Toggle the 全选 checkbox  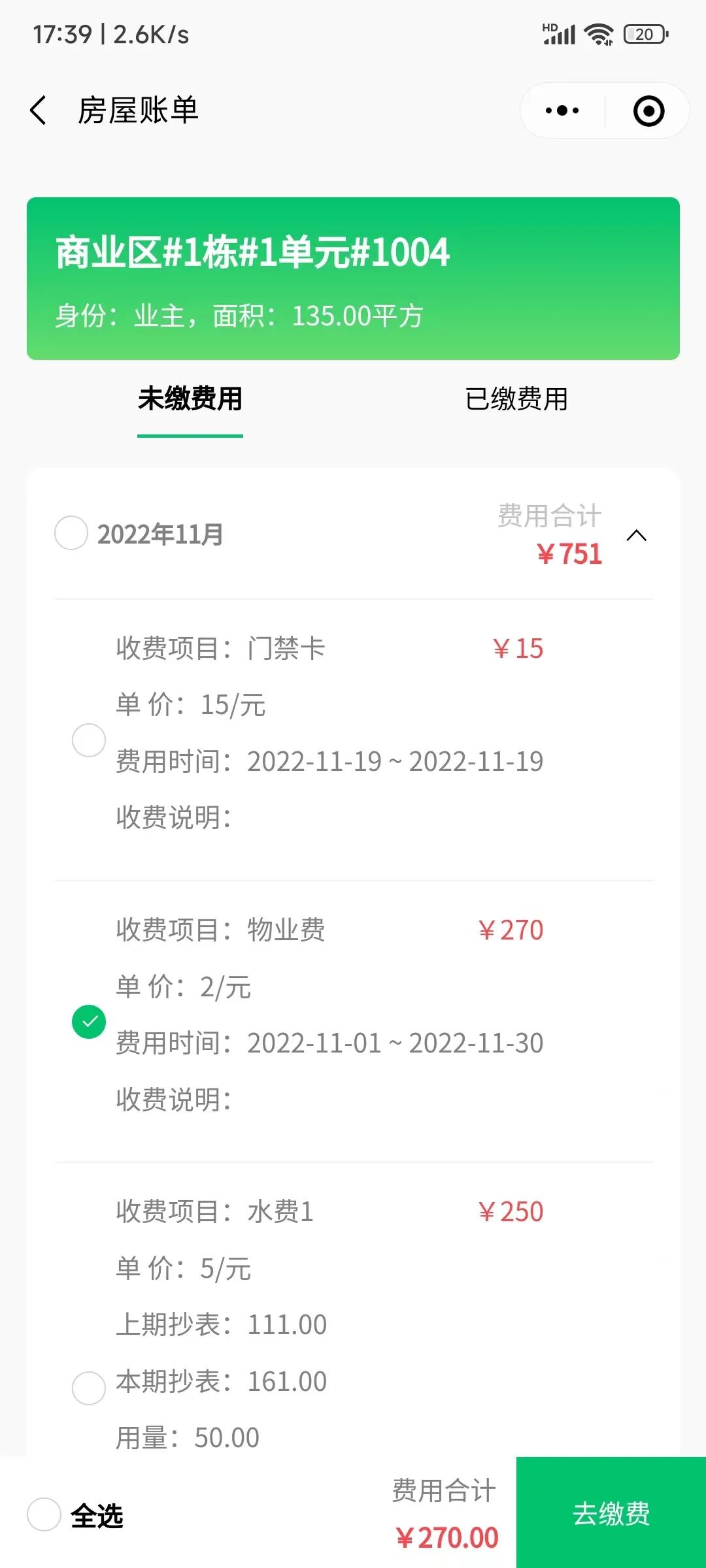(44, 1514)
